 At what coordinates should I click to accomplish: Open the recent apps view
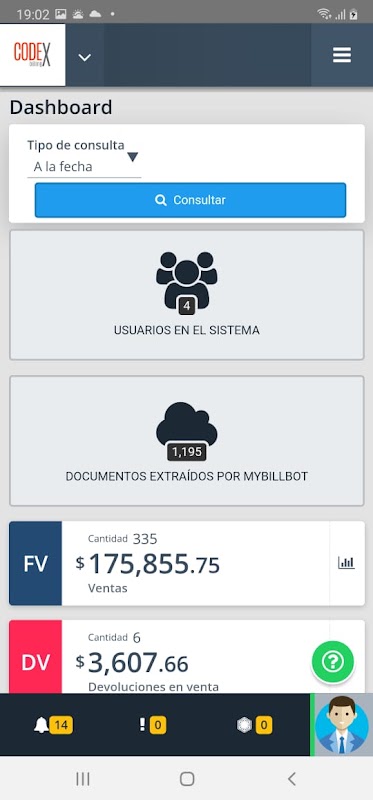pos(83,779)
